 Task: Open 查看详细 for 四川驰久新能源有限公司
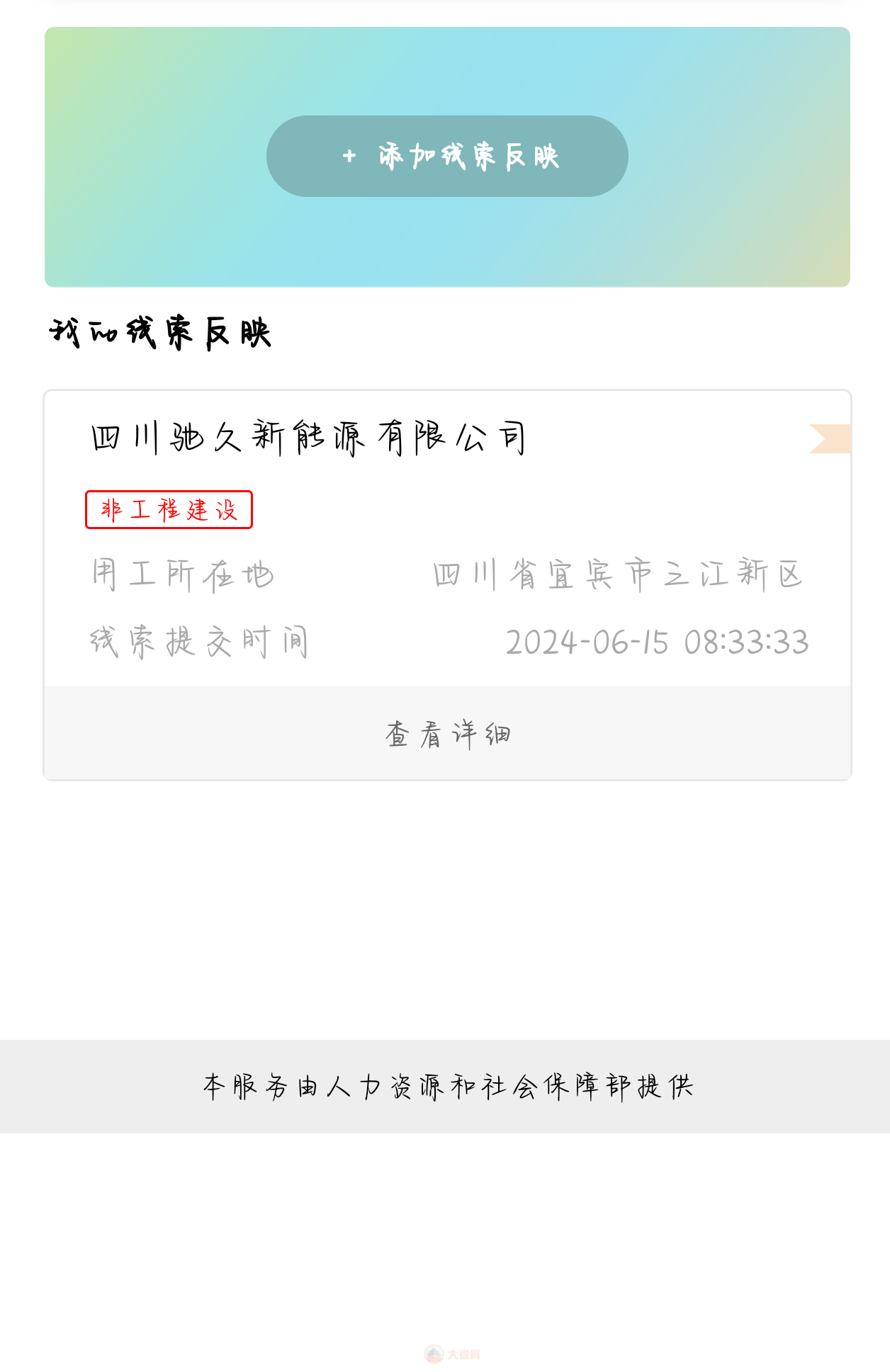click(x=447, y=734)
